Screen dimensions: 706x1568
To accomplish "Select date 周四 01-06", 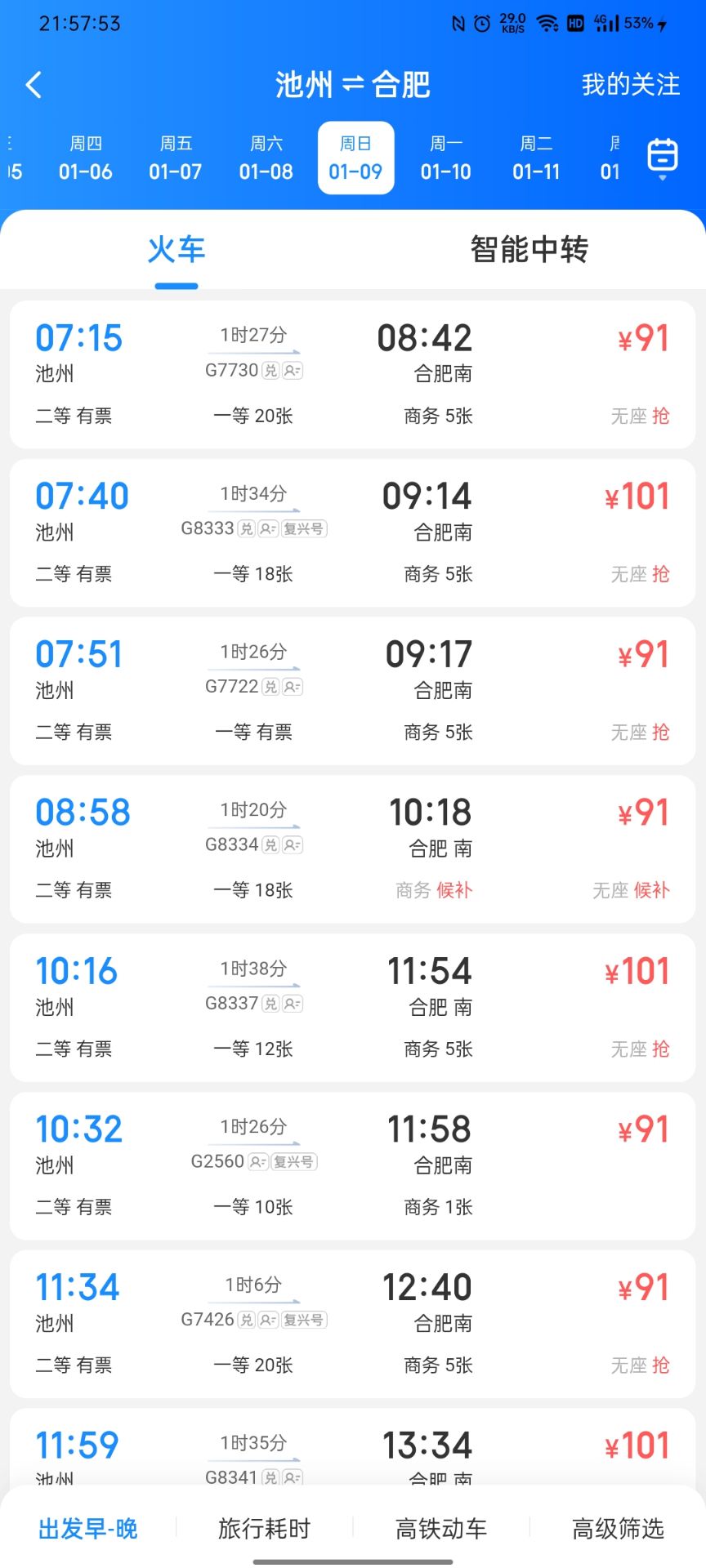I will tap(85, 158).
